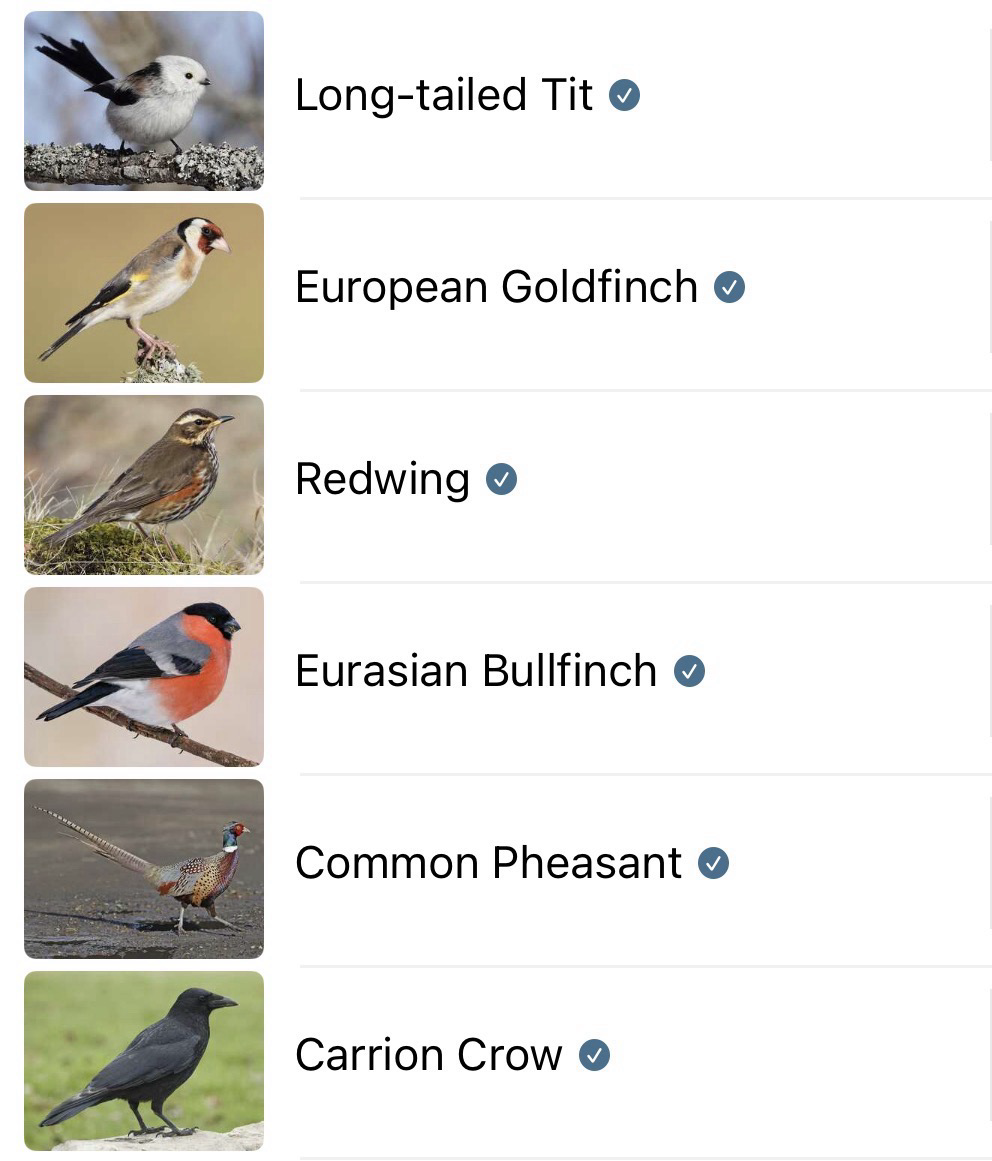
Task: Tap the Common Pheasant row
Action: coord(488,864)
